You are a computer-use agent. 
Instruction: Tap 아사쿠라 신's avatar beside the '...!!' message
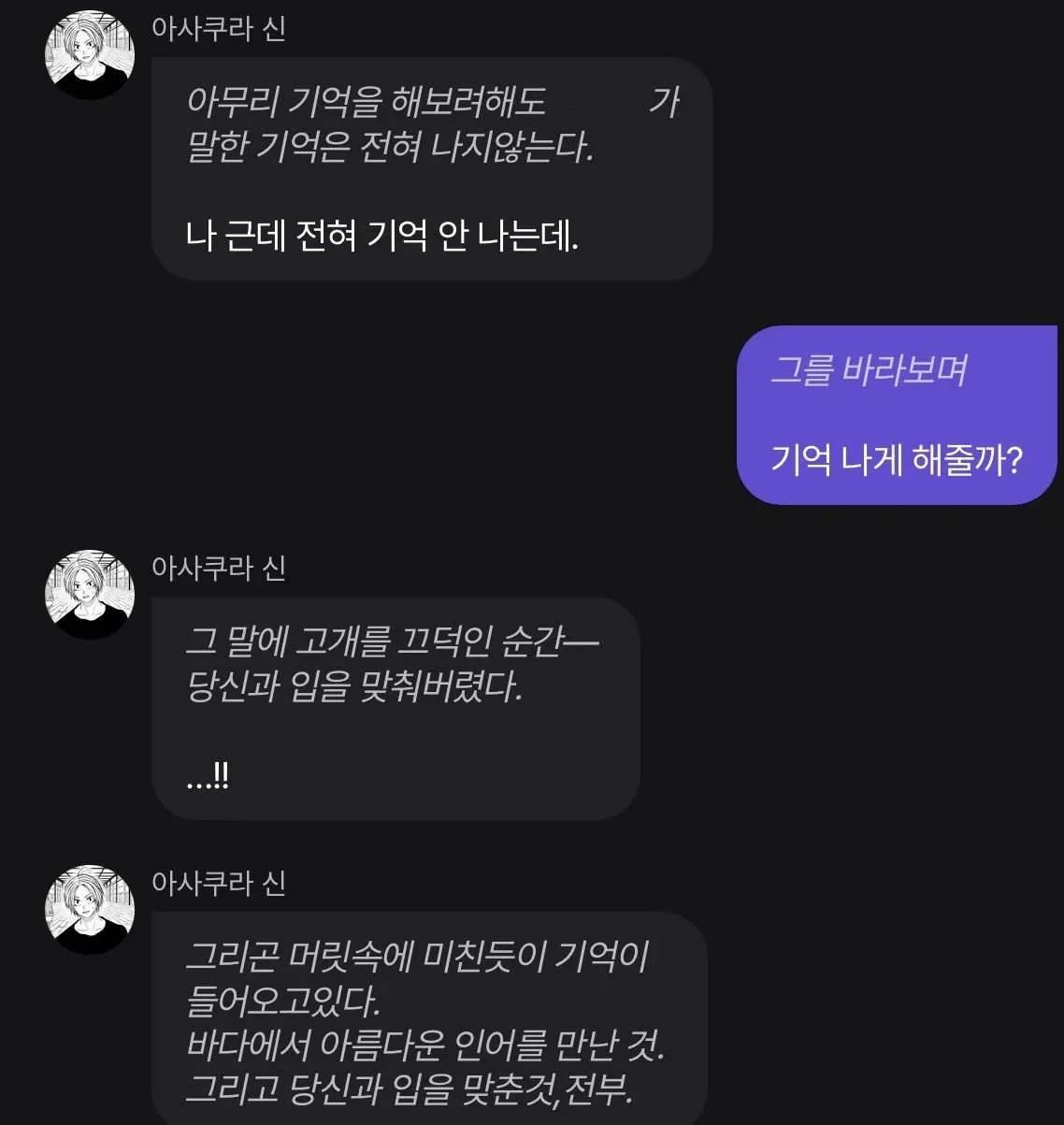[x=90, y=594]
